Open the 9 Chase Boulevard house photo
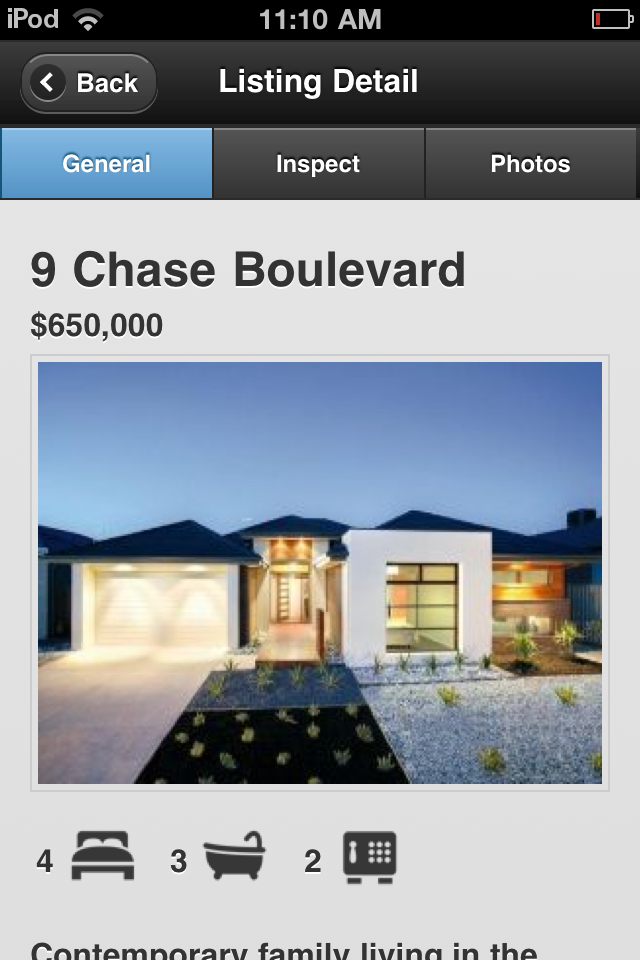The width and height of the screenshot is (640, 960). click(x=320, y=573)
